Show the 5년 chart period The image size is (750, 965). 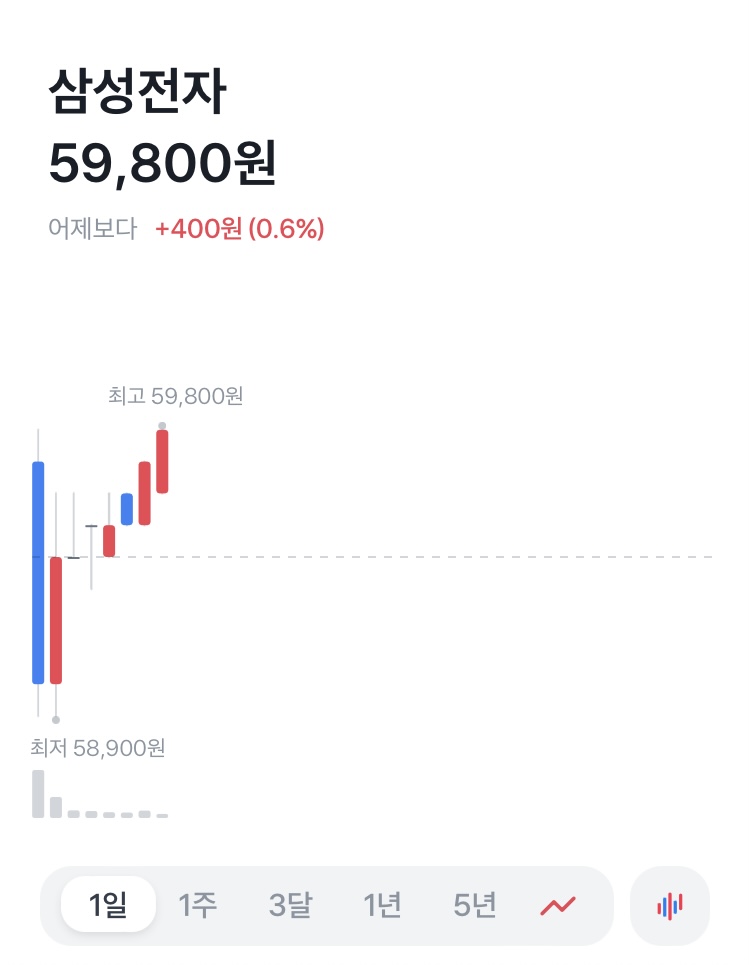pos(474,905)
